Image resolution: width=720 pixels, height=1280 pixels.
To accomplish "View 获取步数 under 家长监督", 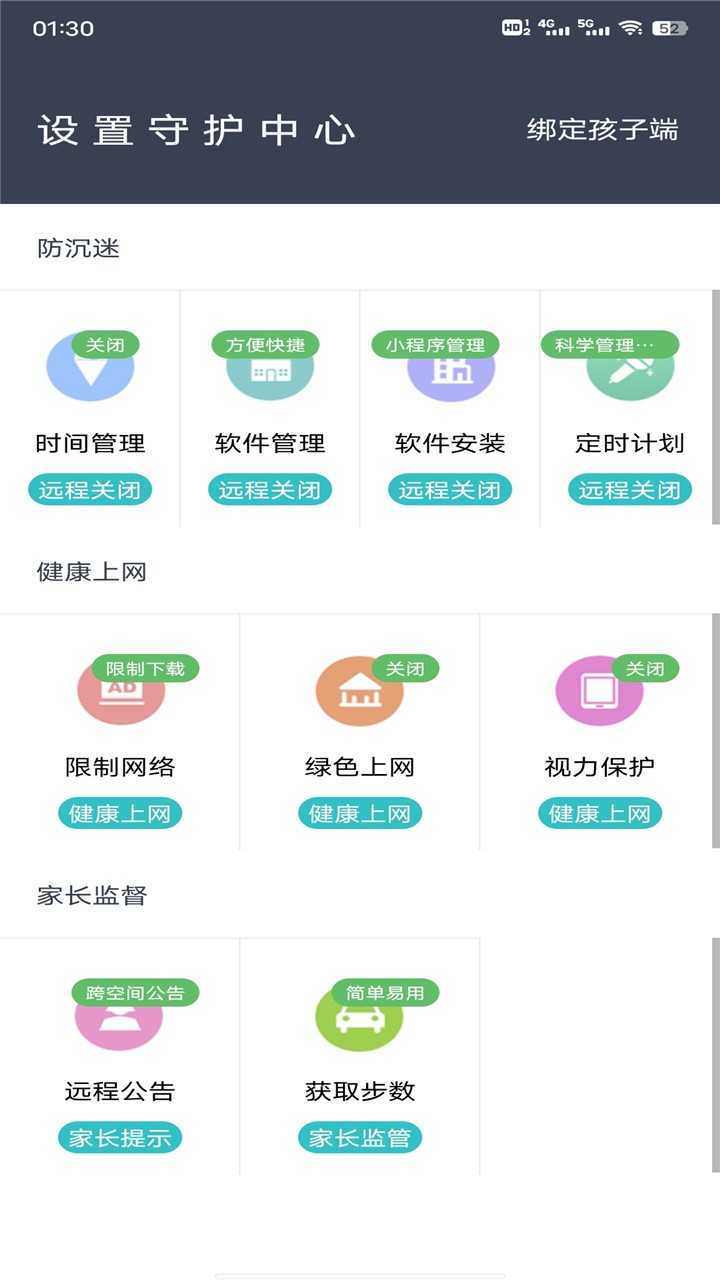I will 360,1058.
